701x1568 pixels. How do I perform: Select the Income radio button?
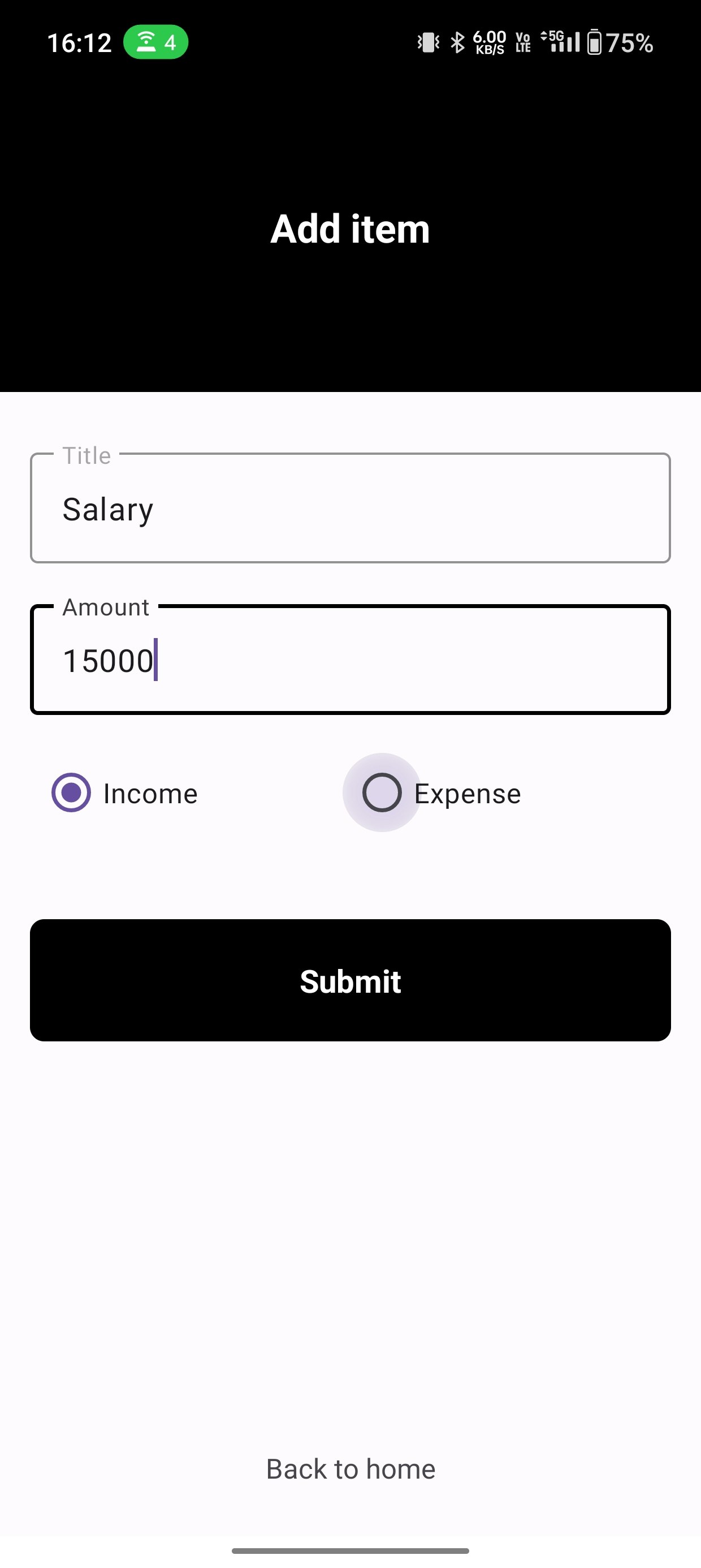pyautogui.click(x=72, y=792)
